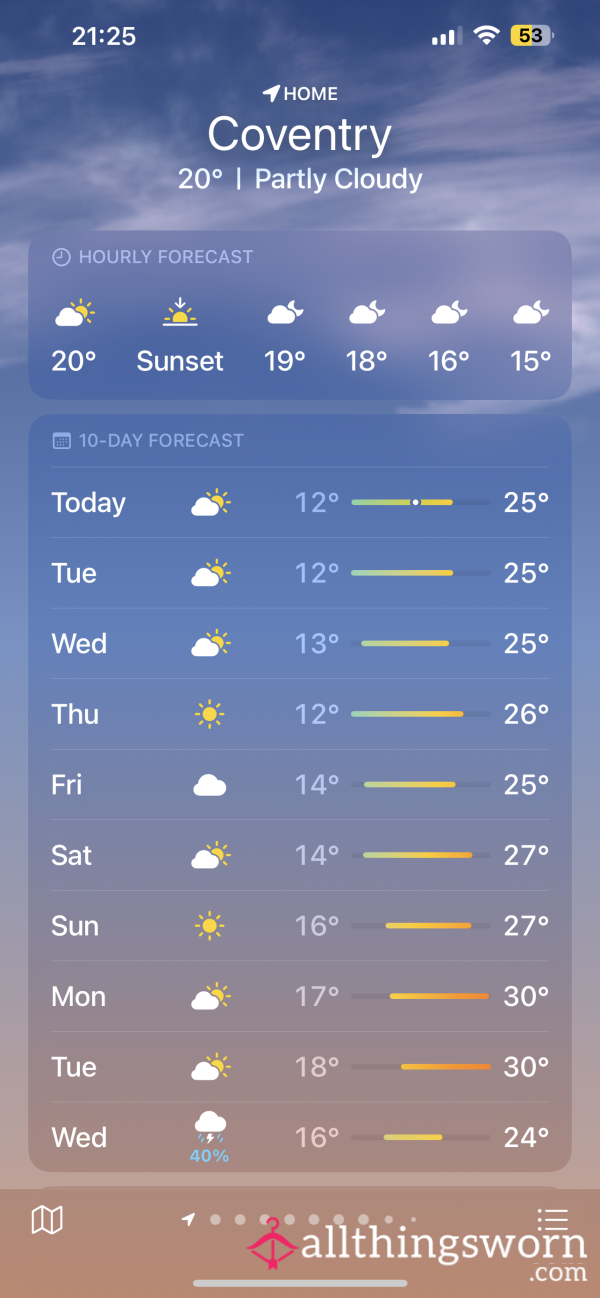Image resolution: width=600 pixels, height=1298 pixels.
Task: Open Sun sunny forecast row
Action: 300,926
